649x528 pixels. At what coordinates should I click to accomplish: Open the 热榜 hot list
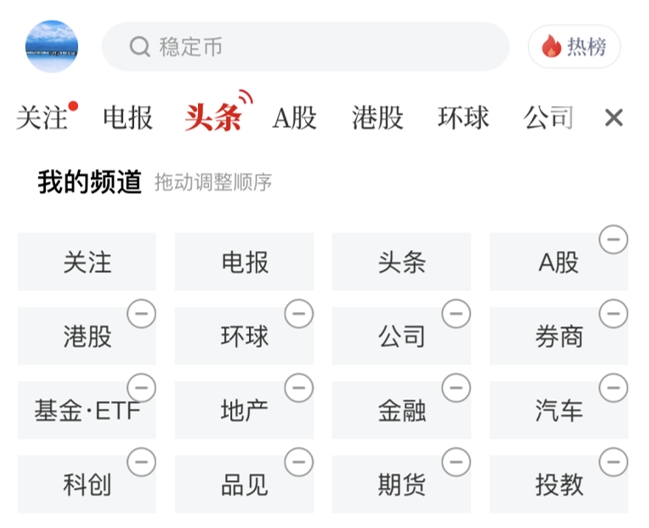(574, 47)
